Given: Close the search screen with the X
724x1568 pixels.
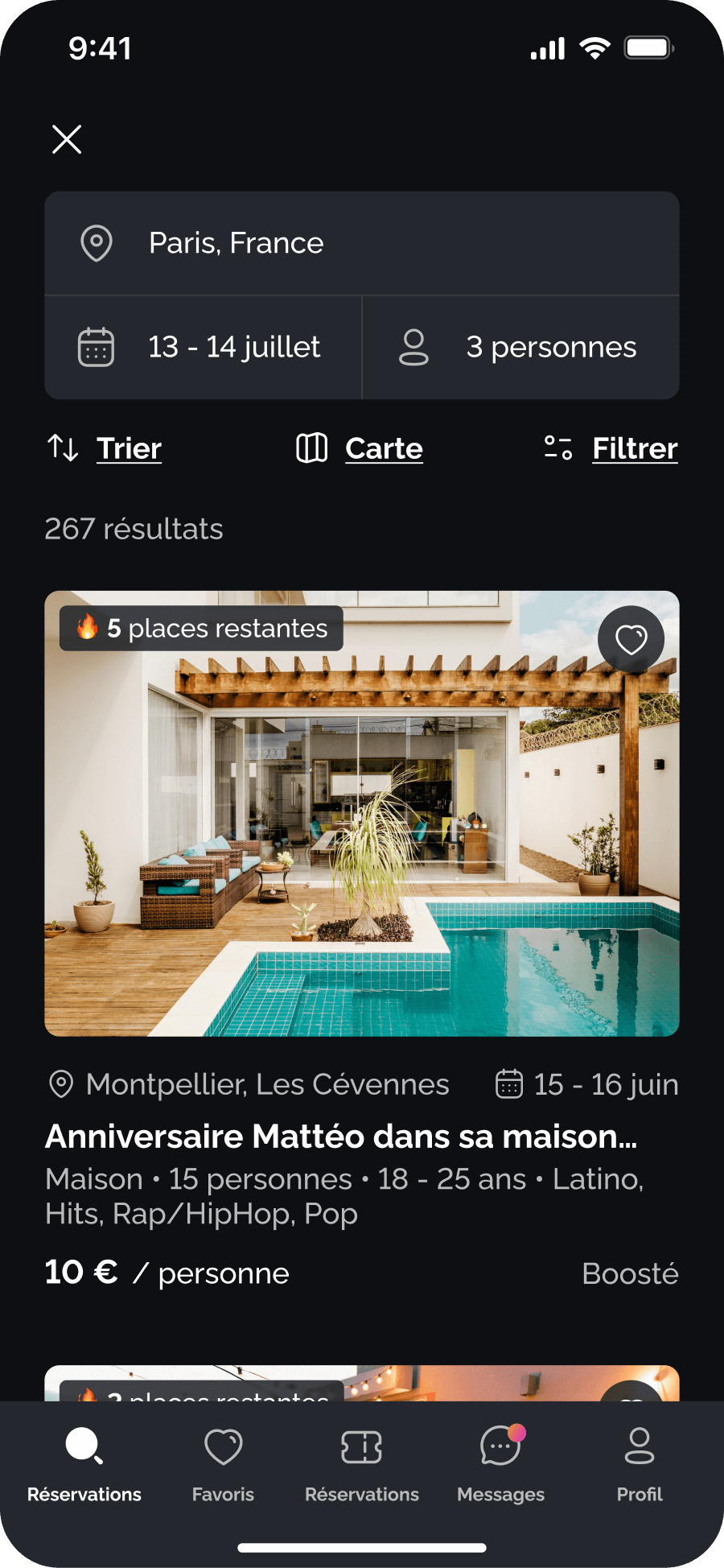Looking at the screenshot, I should coord(67,139).
